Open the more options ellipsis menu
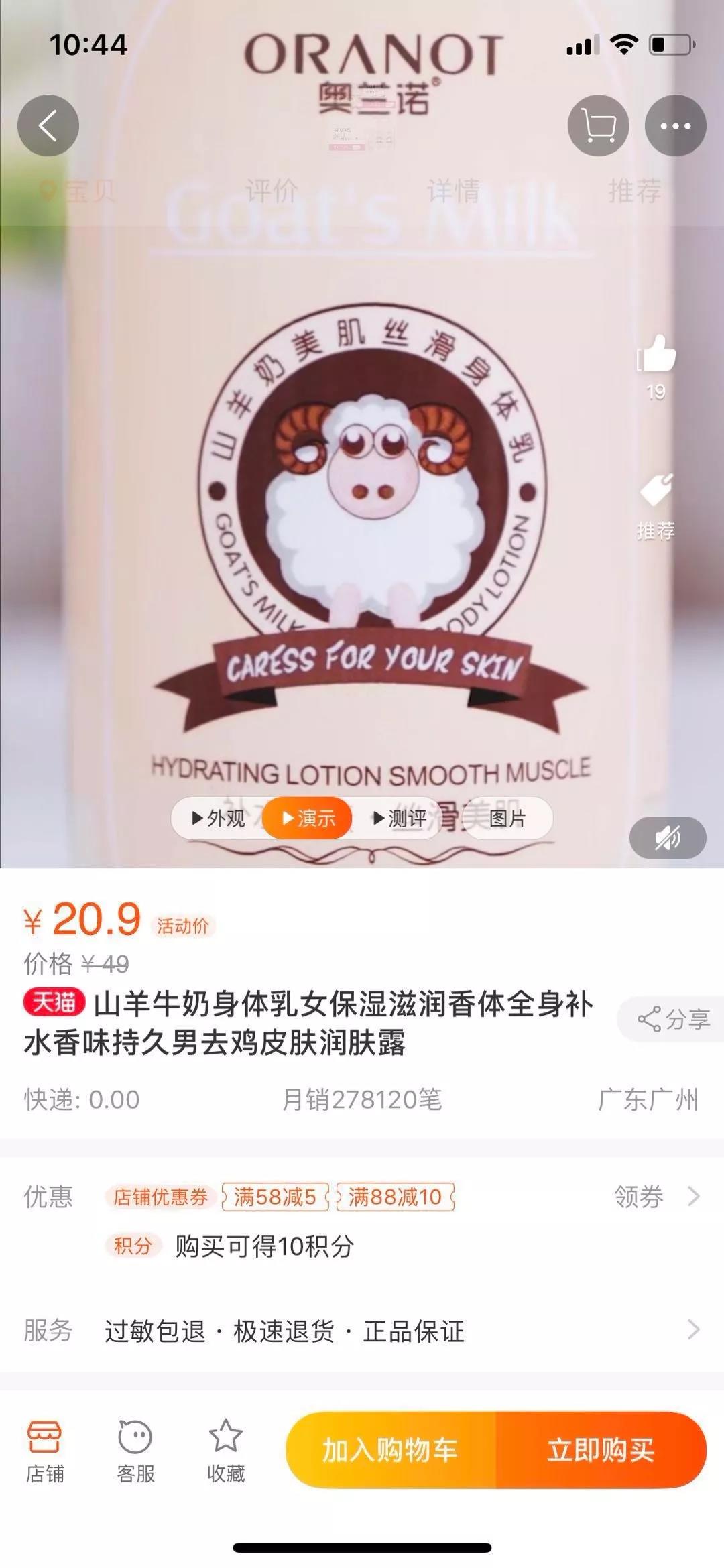724x1568 pixels. click(675, 125)
